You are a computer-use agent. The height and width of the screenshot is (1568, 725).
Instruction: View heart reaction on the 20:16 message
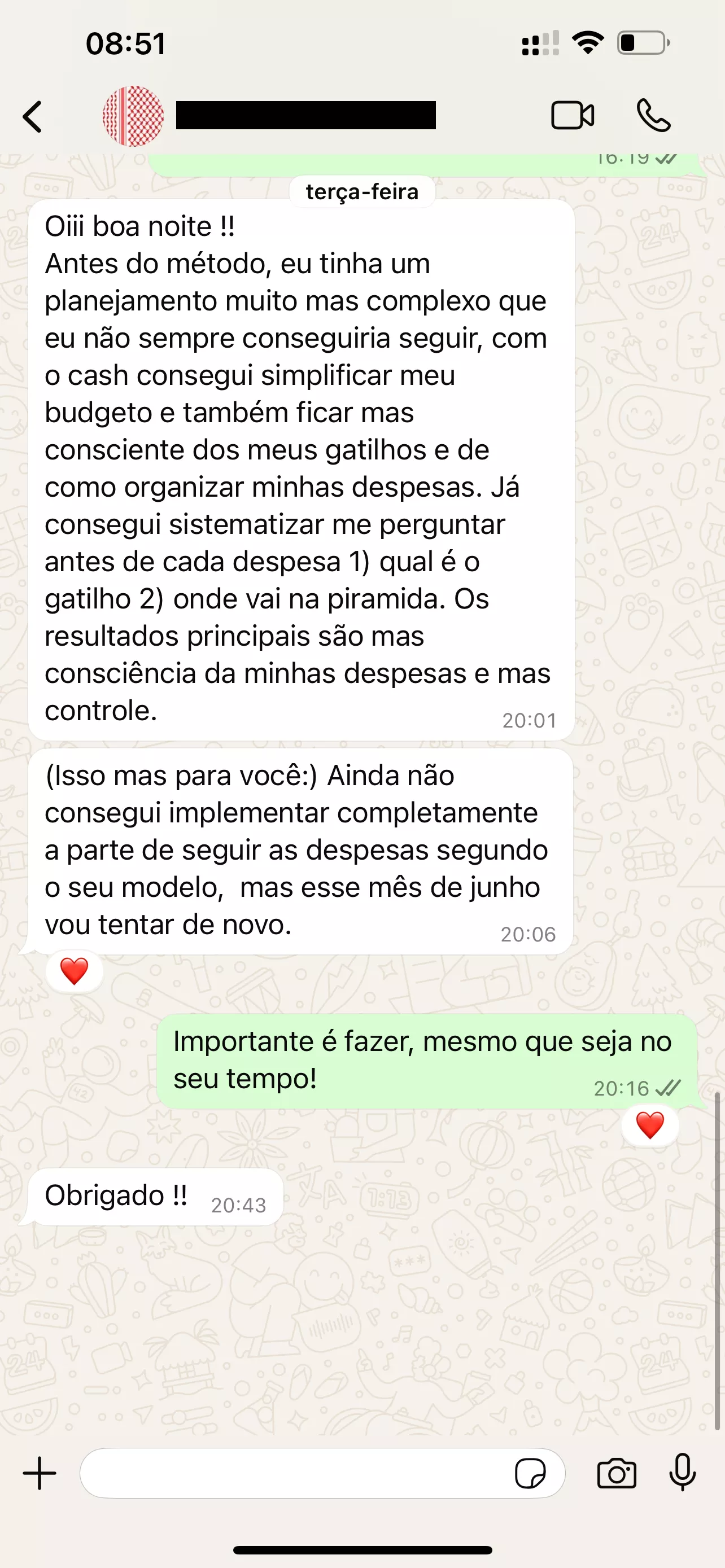(649, 1125)
